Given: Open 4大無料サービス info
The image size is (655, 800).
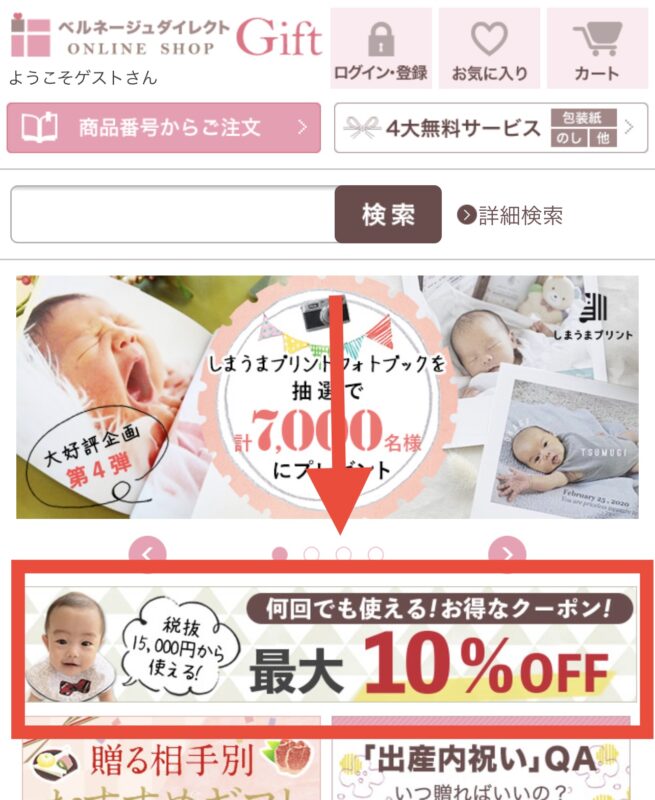Looking at the screenshot, I should [487, 128].
